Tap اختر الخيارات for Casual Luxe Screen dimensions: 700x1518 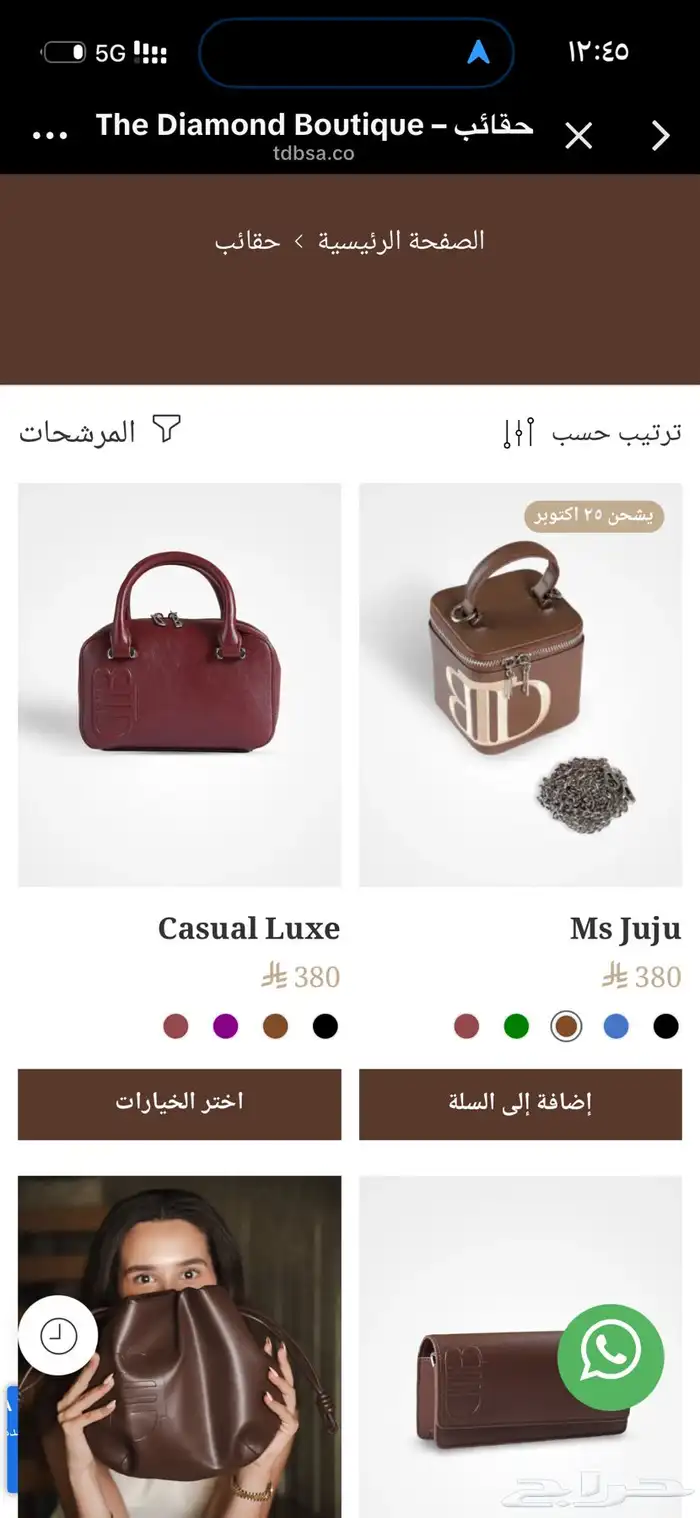tap(180, 1103)
